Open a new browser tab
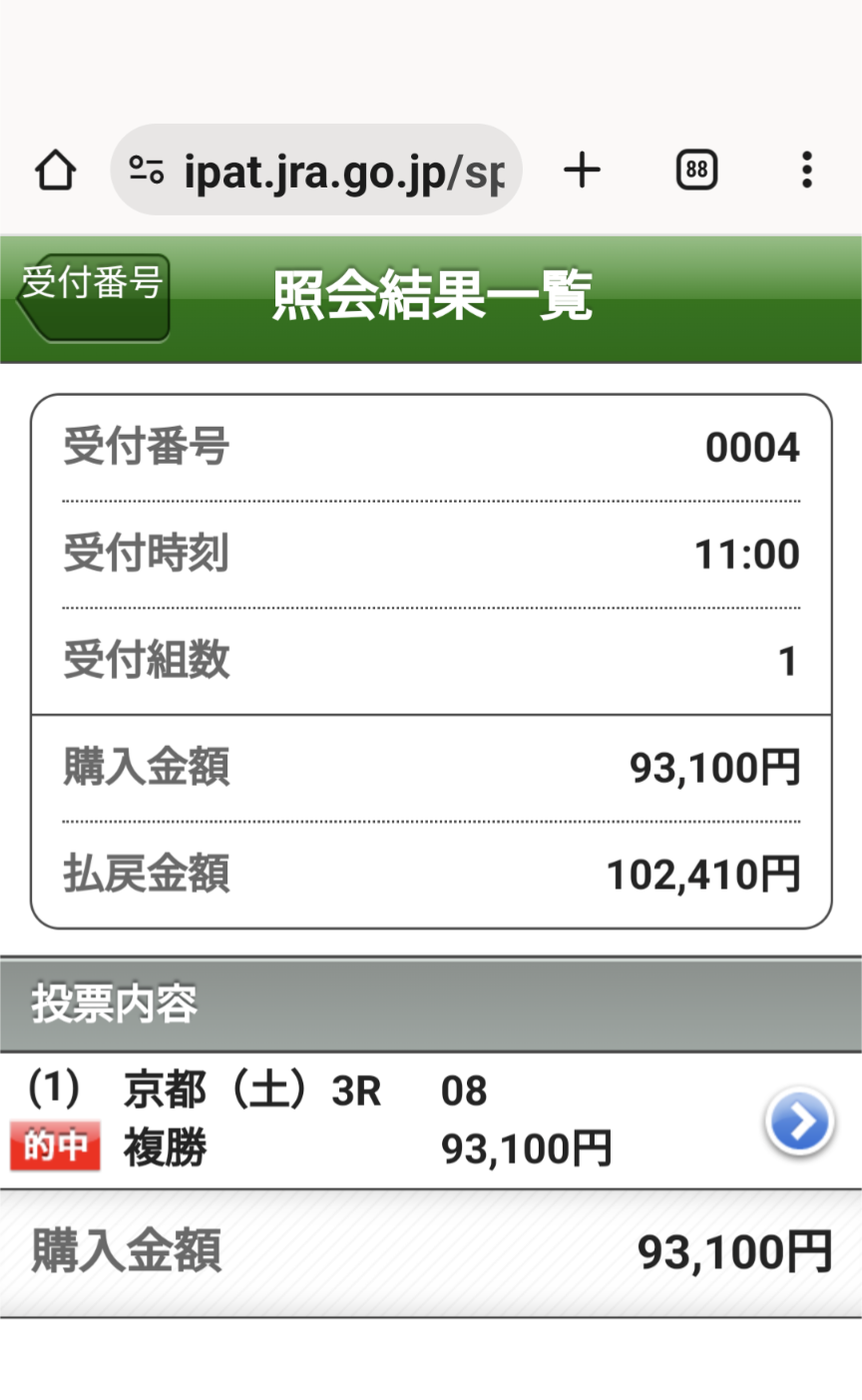The height and width of the screenshot is (1400, 862). click(x=582, y=171)
